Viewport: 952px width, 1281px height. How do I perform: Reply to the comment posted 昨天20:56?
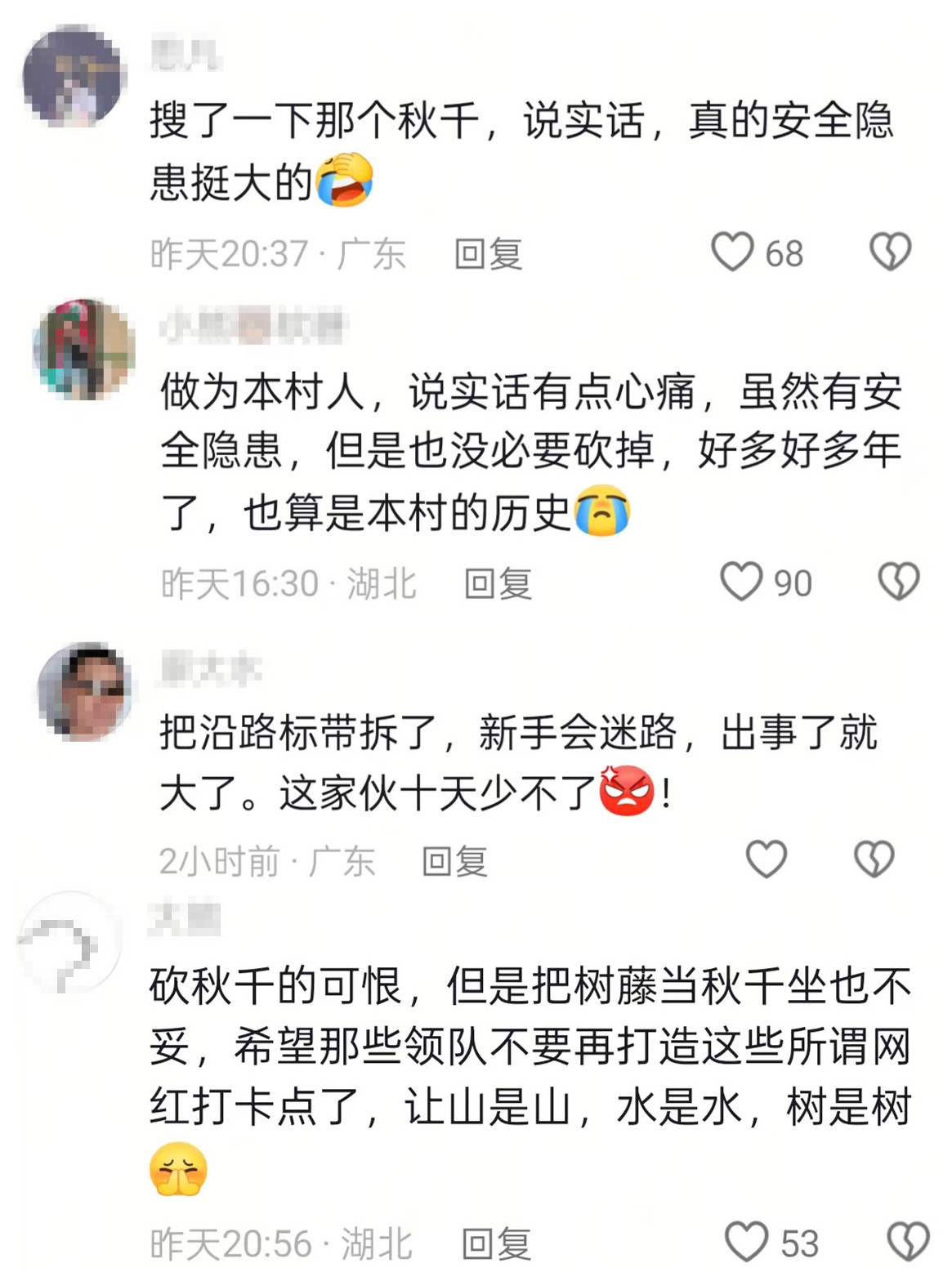point(496,1244)
